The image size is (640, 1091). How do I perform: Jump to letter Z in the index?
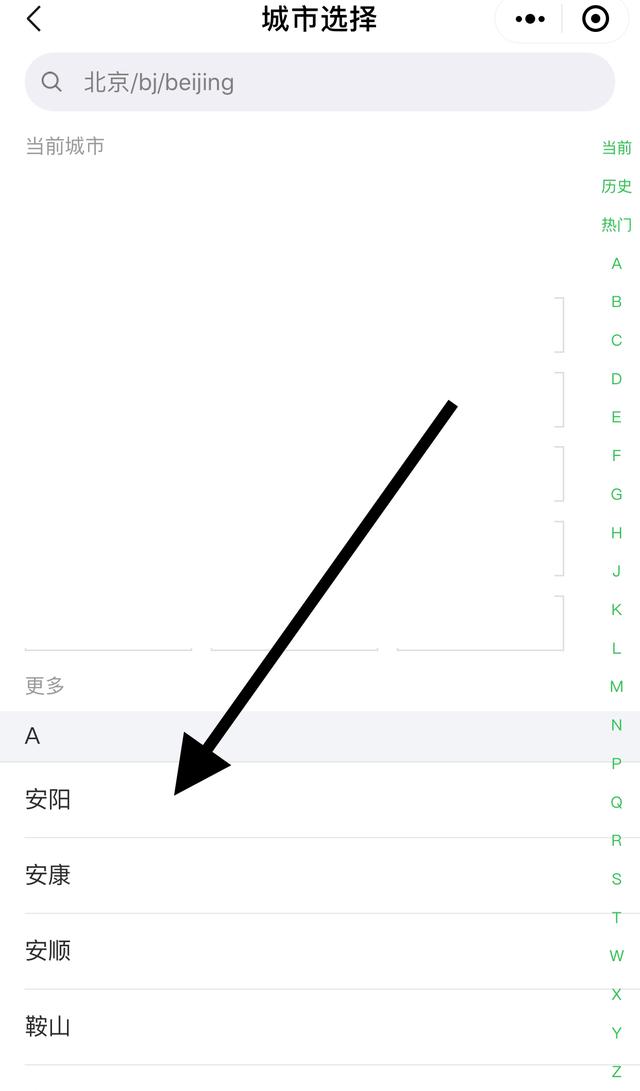[x=616, y=1072]
